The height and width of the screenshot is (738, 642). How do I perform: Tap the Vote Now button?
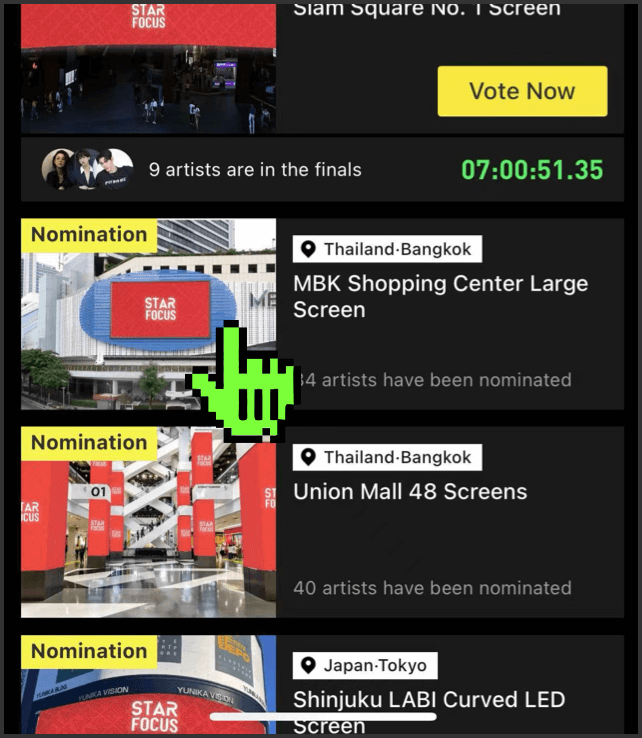(522, 91)
